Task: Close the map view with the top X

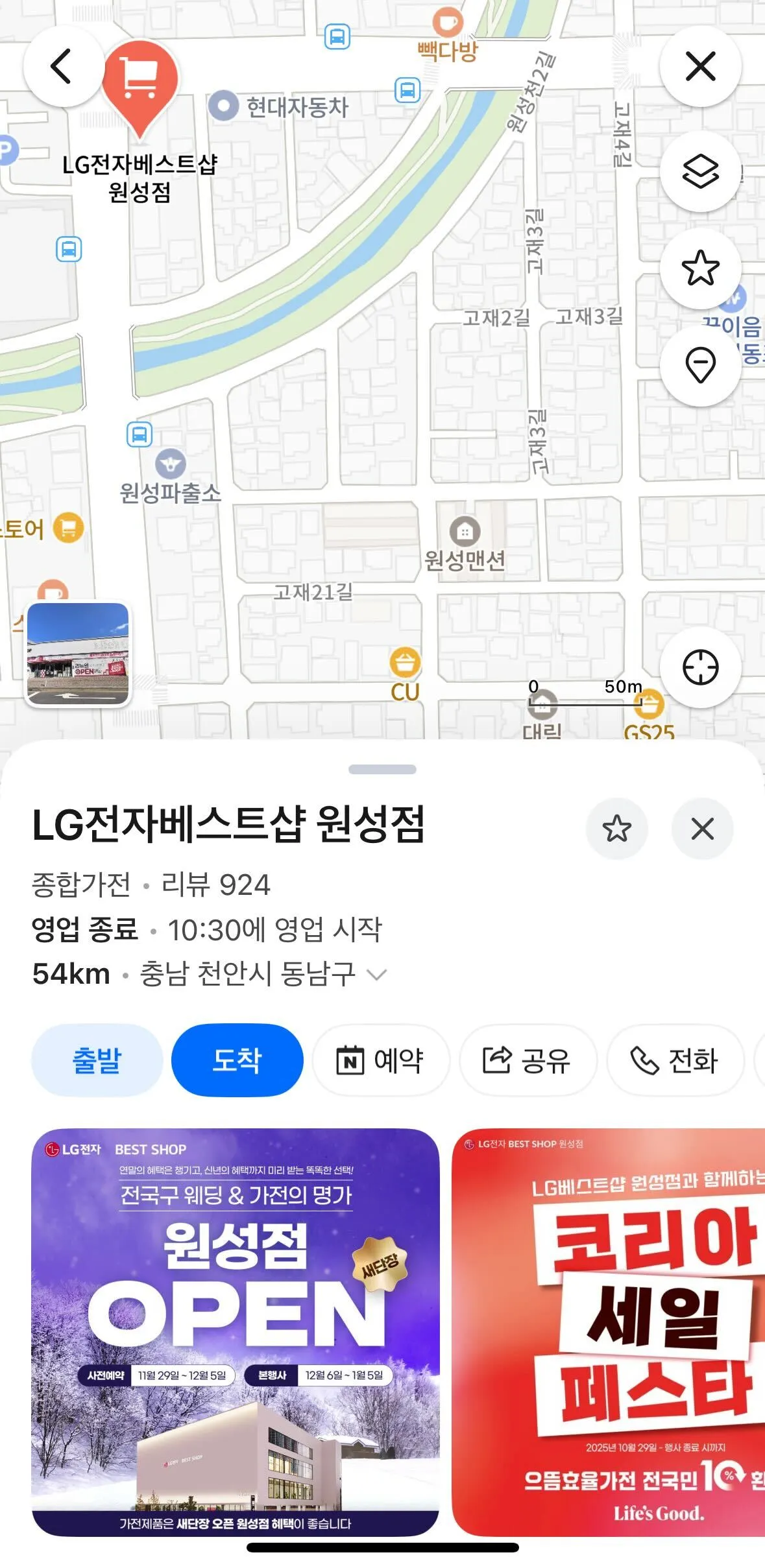Action: [x=700, y=66]
